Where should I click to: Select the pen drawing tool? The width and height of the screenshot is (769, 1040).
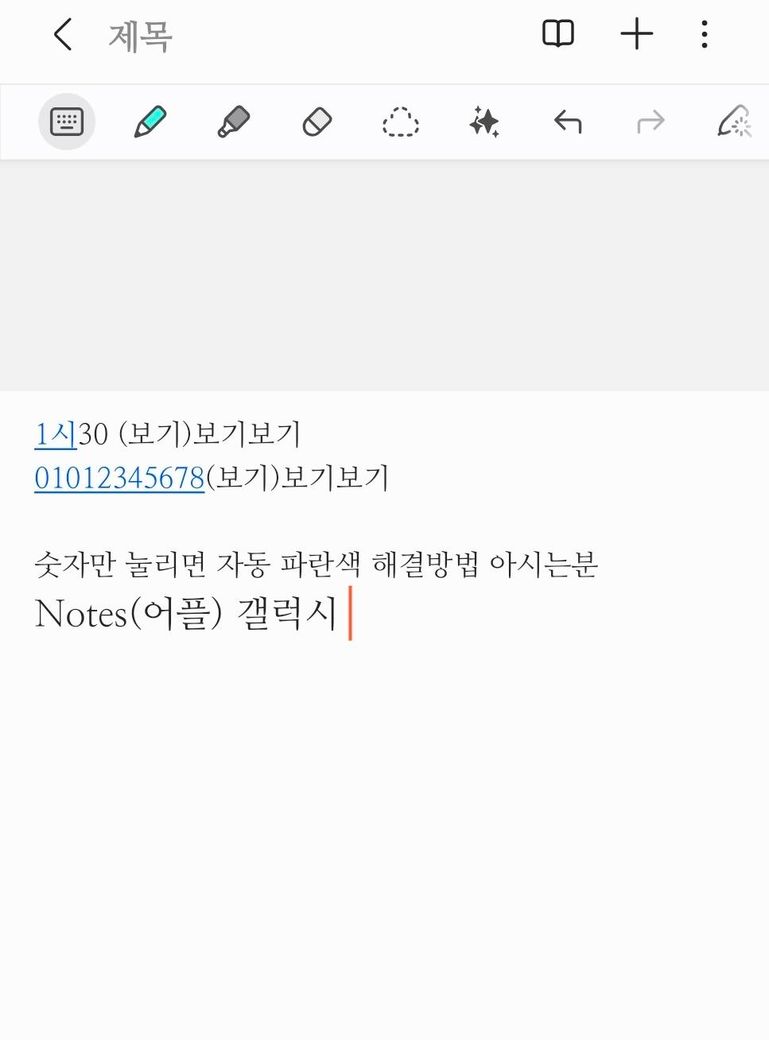click(x=150, y=122)
